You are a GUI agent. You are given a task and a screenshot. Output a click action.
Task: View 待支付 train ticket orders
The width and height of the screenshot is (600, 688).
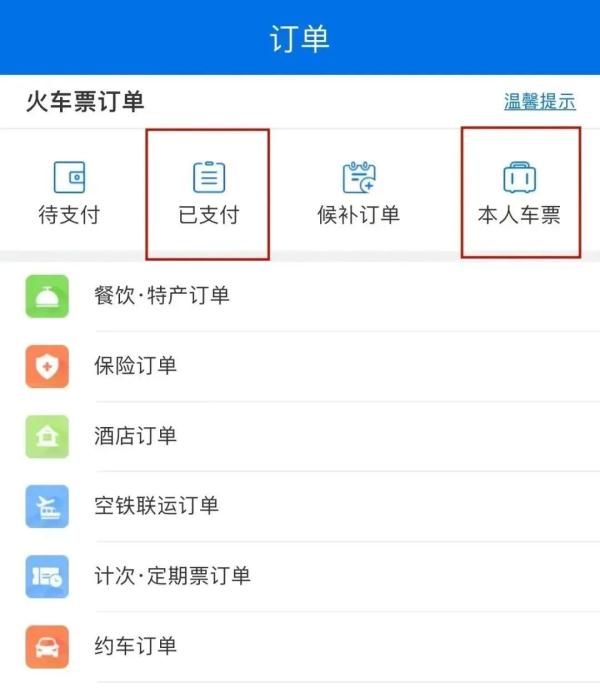pos(69,193)
